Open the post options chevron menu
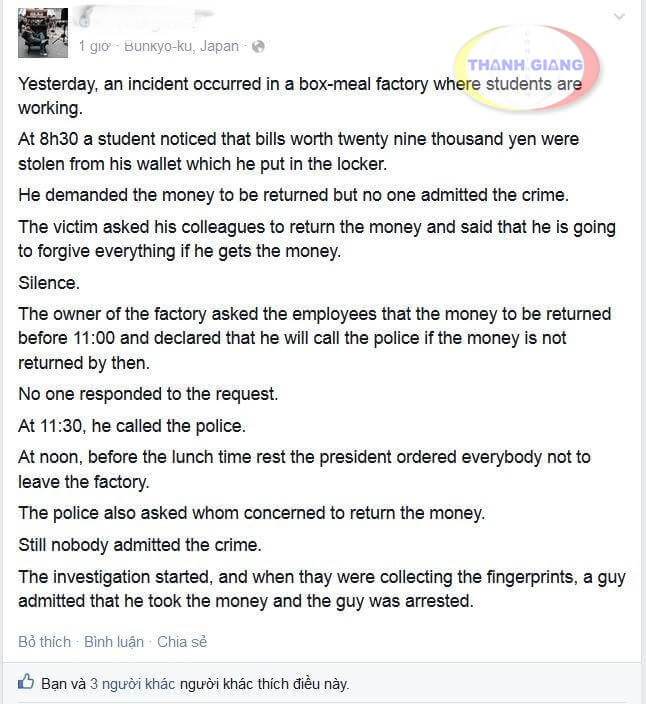Viewport: 646px width, 704px height. tap(619, 17)
